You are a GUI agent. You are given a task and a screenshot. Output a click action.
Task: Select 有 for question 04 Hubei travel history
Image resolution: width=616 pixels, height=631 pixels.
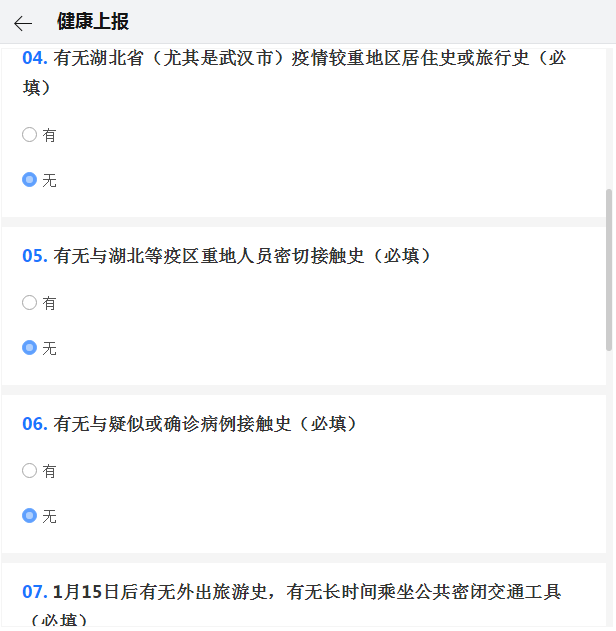30,135
